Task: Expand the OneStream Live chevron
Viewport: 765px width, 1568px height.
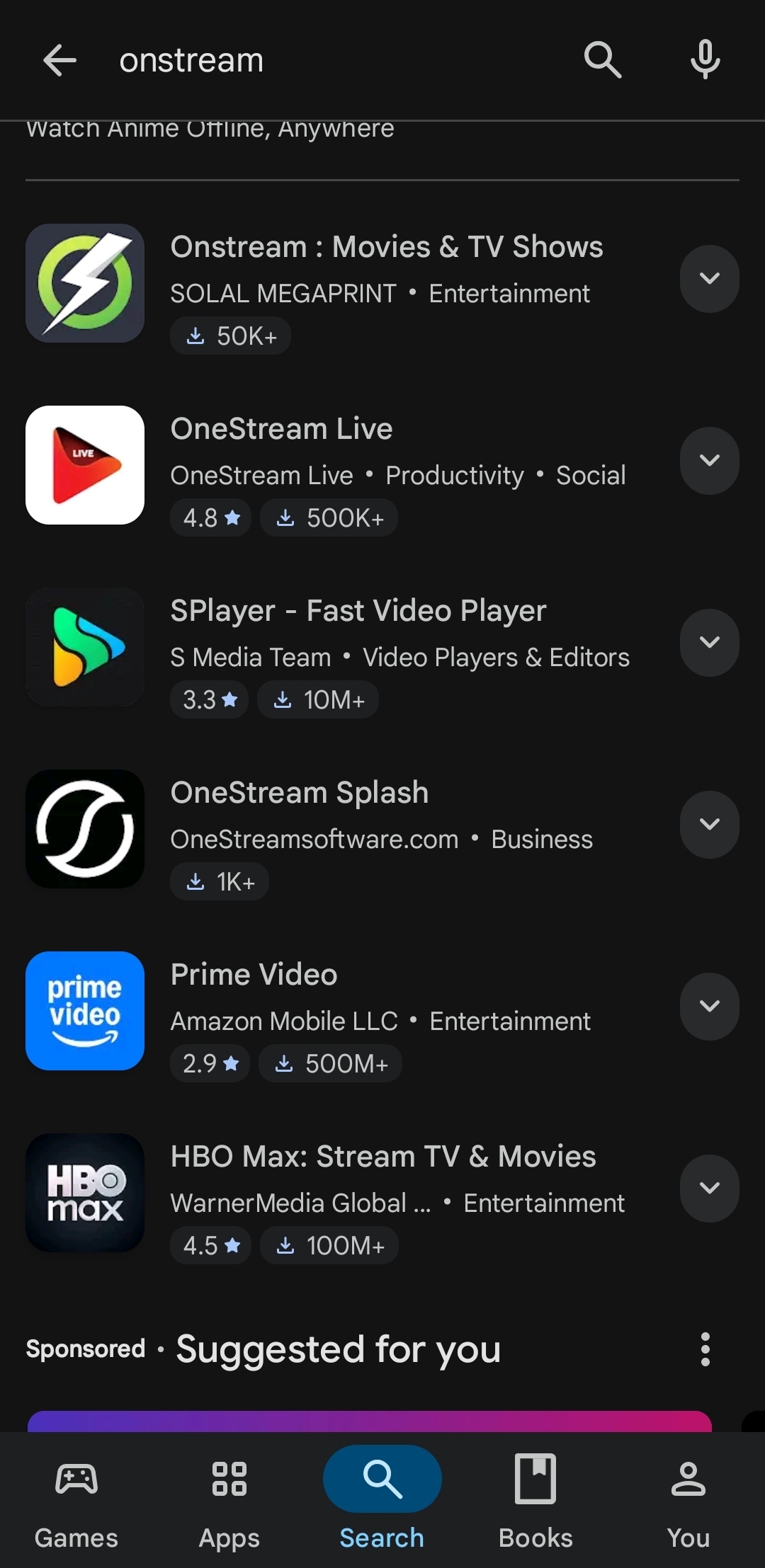Action: coord(709,461)
